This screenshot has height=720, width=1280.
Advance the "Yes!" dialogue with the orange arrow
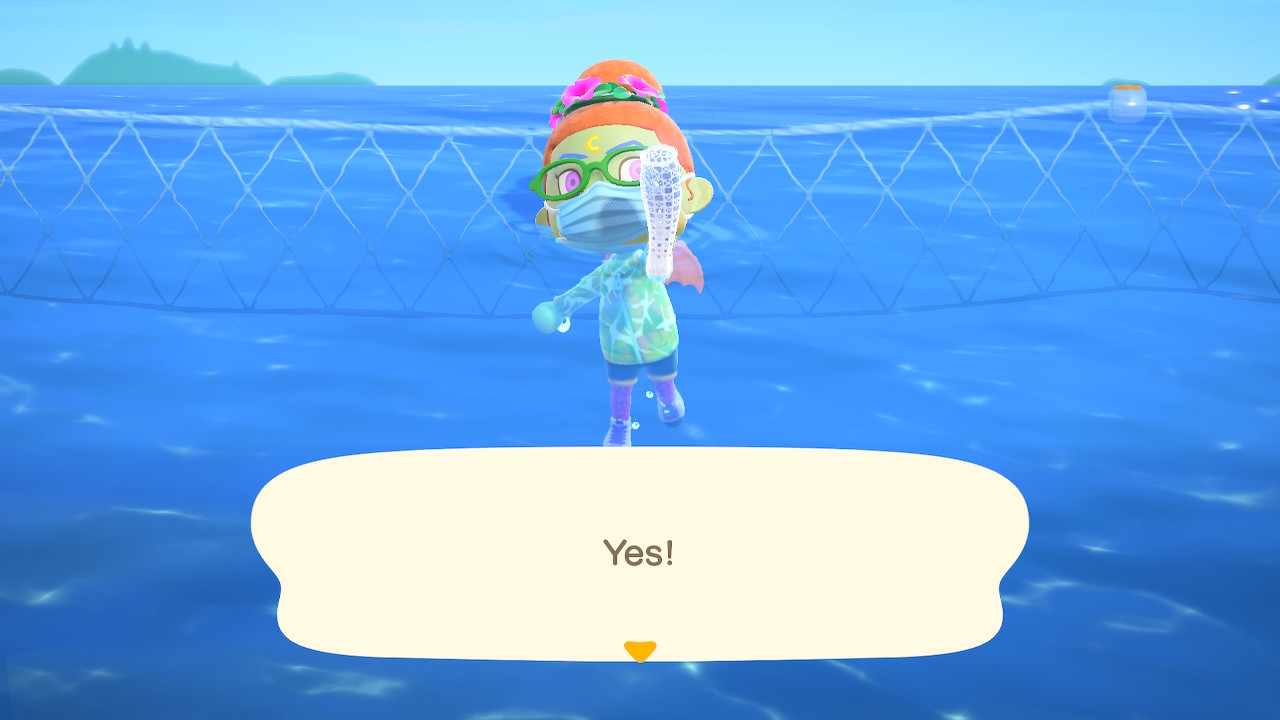[x=640, y=651]
